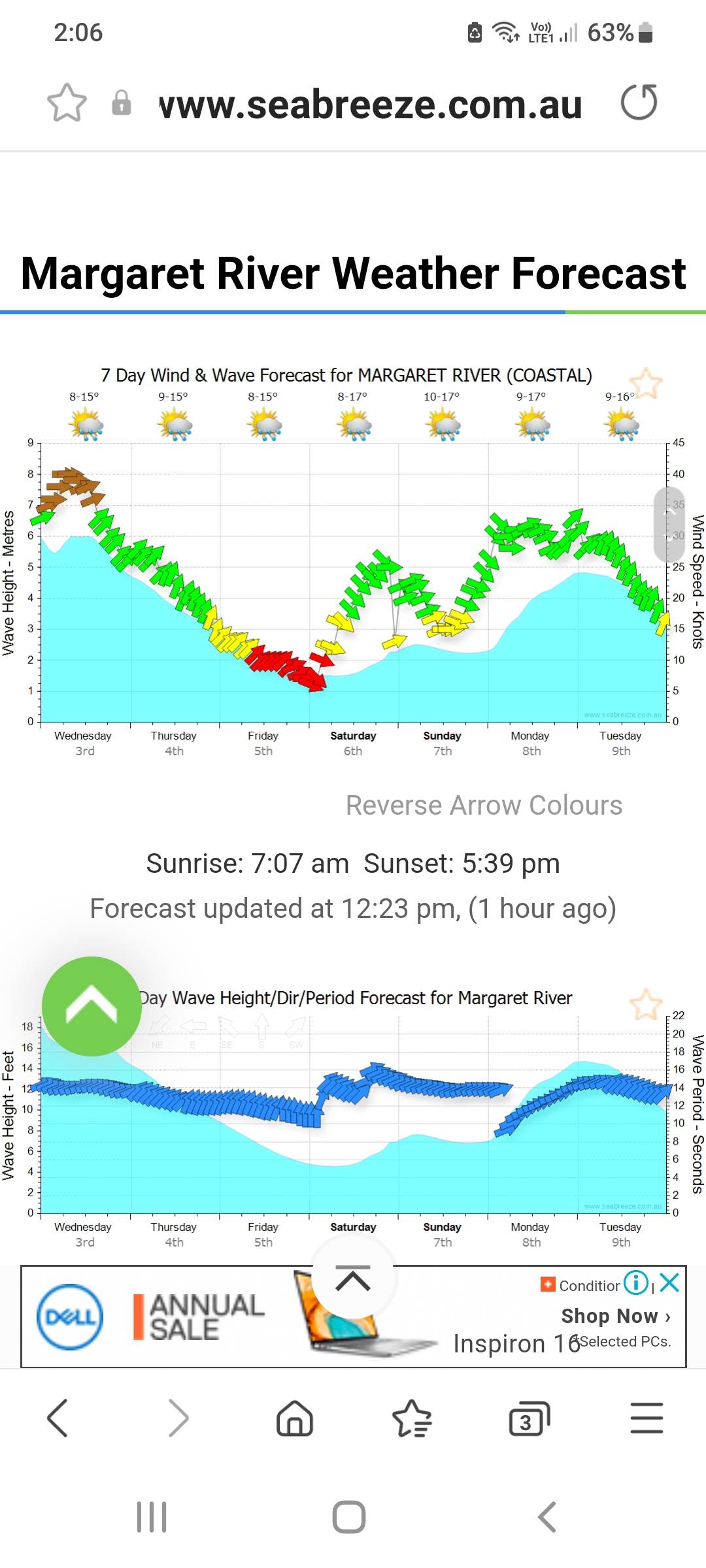Screen dimensions: 706x1568
Task: Open Shop Now in the Dell ad
Action: (x=616, y=1316)
